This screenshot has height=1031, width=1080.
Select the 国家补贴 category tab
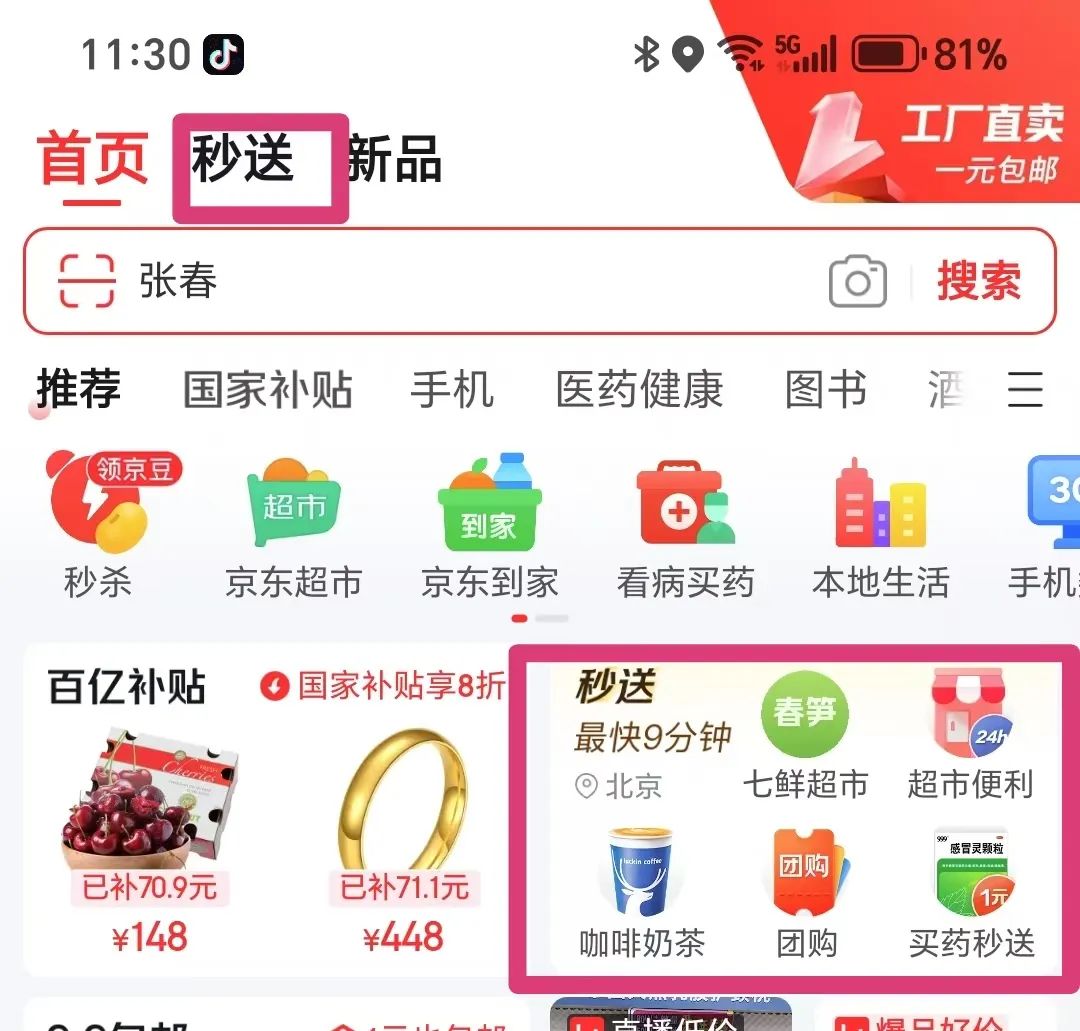point(268,390)
